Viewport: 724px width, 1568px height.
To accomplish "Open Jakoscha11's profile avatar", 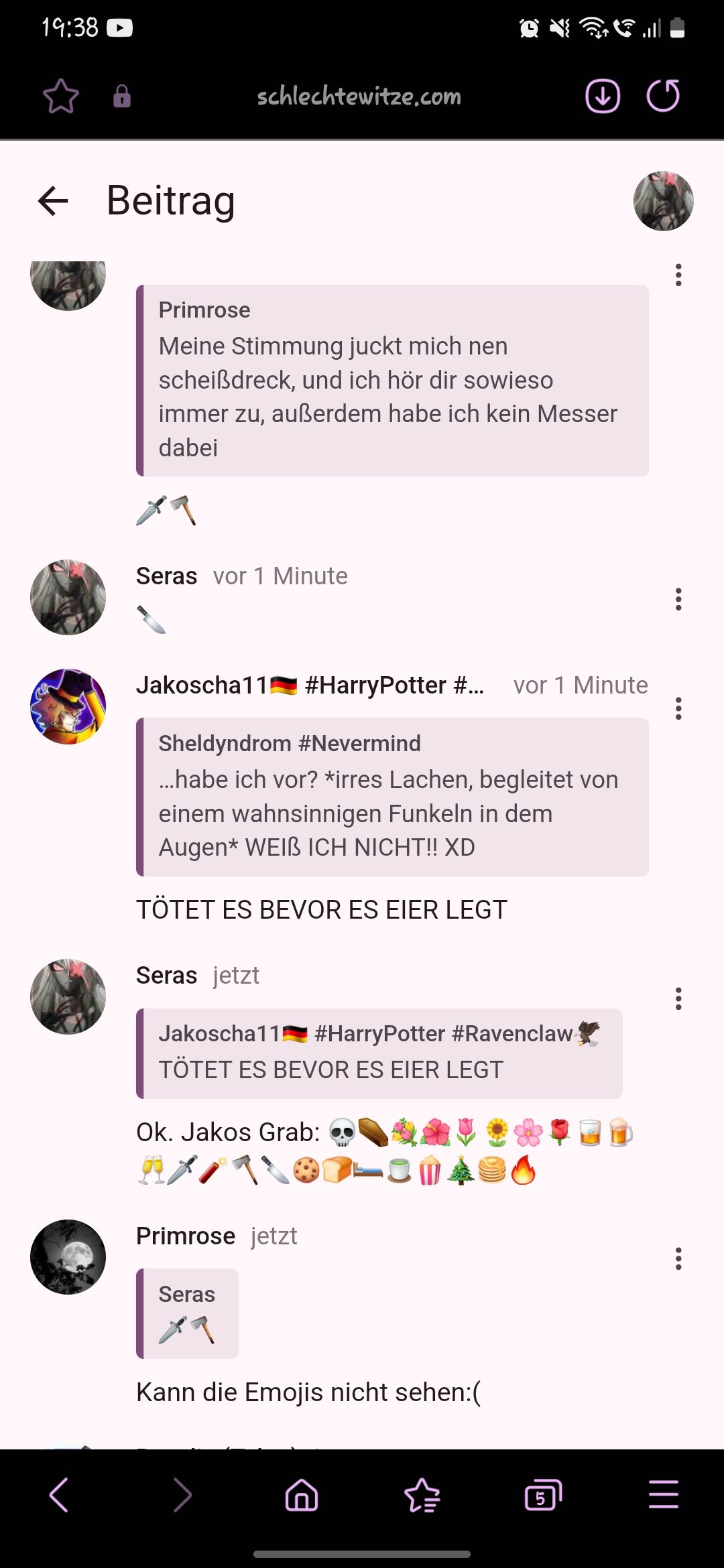I will click(68, 706).
